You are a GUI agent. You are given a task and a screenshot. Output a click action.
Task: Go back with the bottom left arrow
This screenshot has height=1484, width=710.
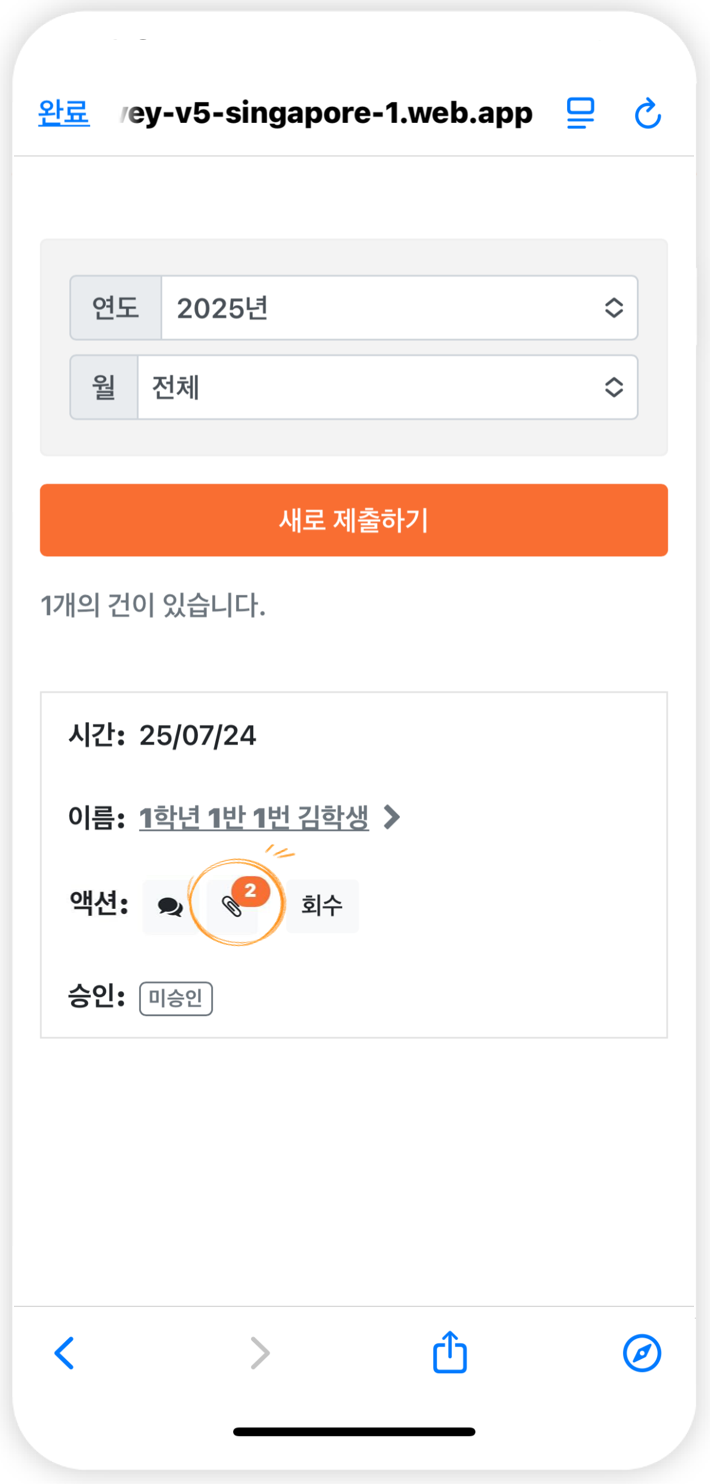pyautogui.click(x=64, y=1353)
